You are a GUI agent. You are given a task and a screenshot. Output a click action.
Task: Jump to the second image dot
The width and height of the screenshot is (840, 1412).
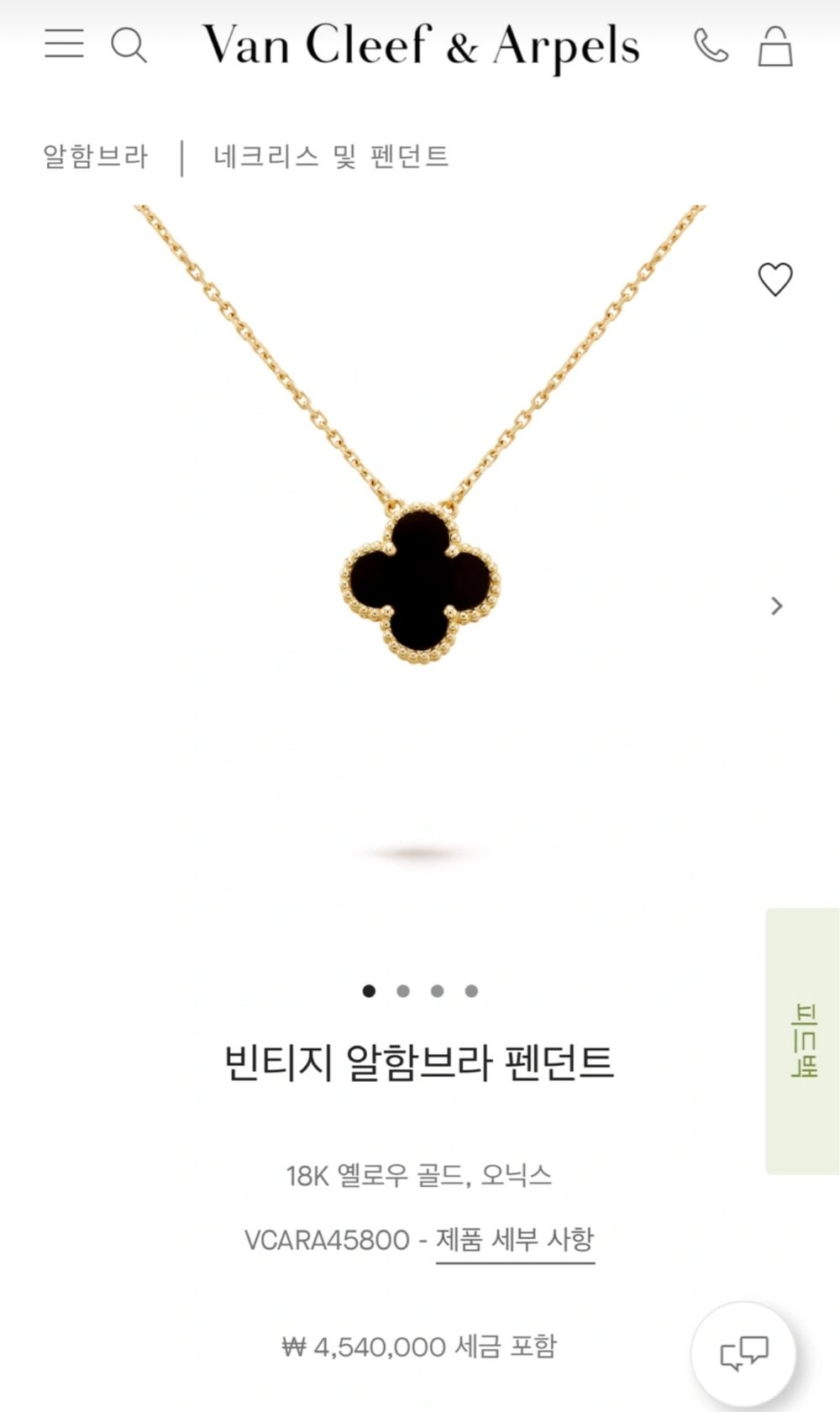point(403,991)
